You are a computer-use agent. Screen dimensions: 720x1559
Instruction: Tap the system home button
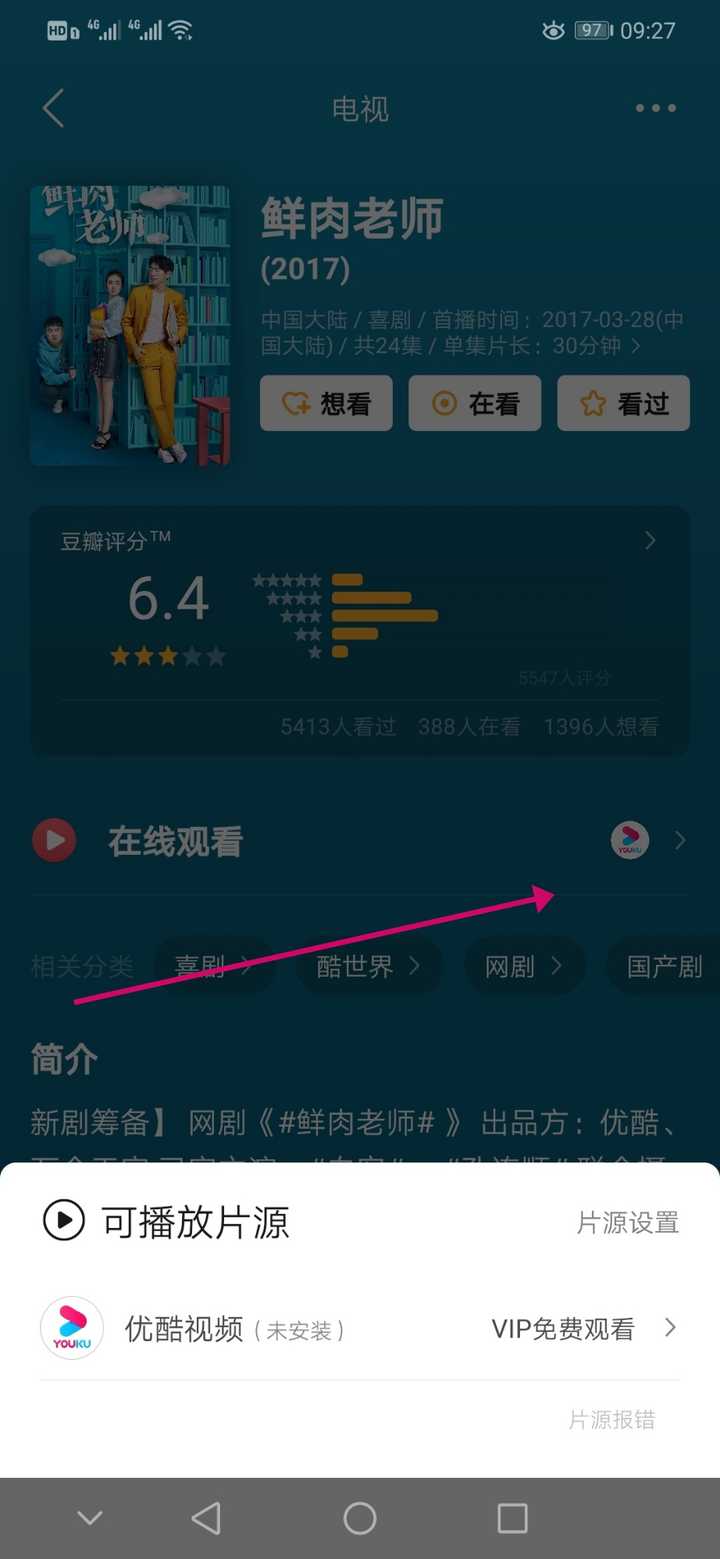pos(360,1518)
